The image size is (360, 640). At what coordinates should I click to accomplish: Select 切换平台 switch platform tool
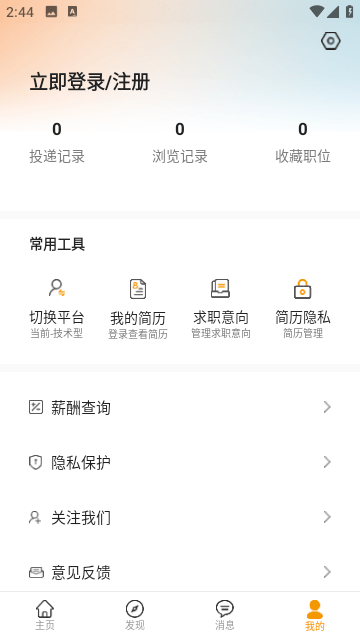click(x=57, y=309)
